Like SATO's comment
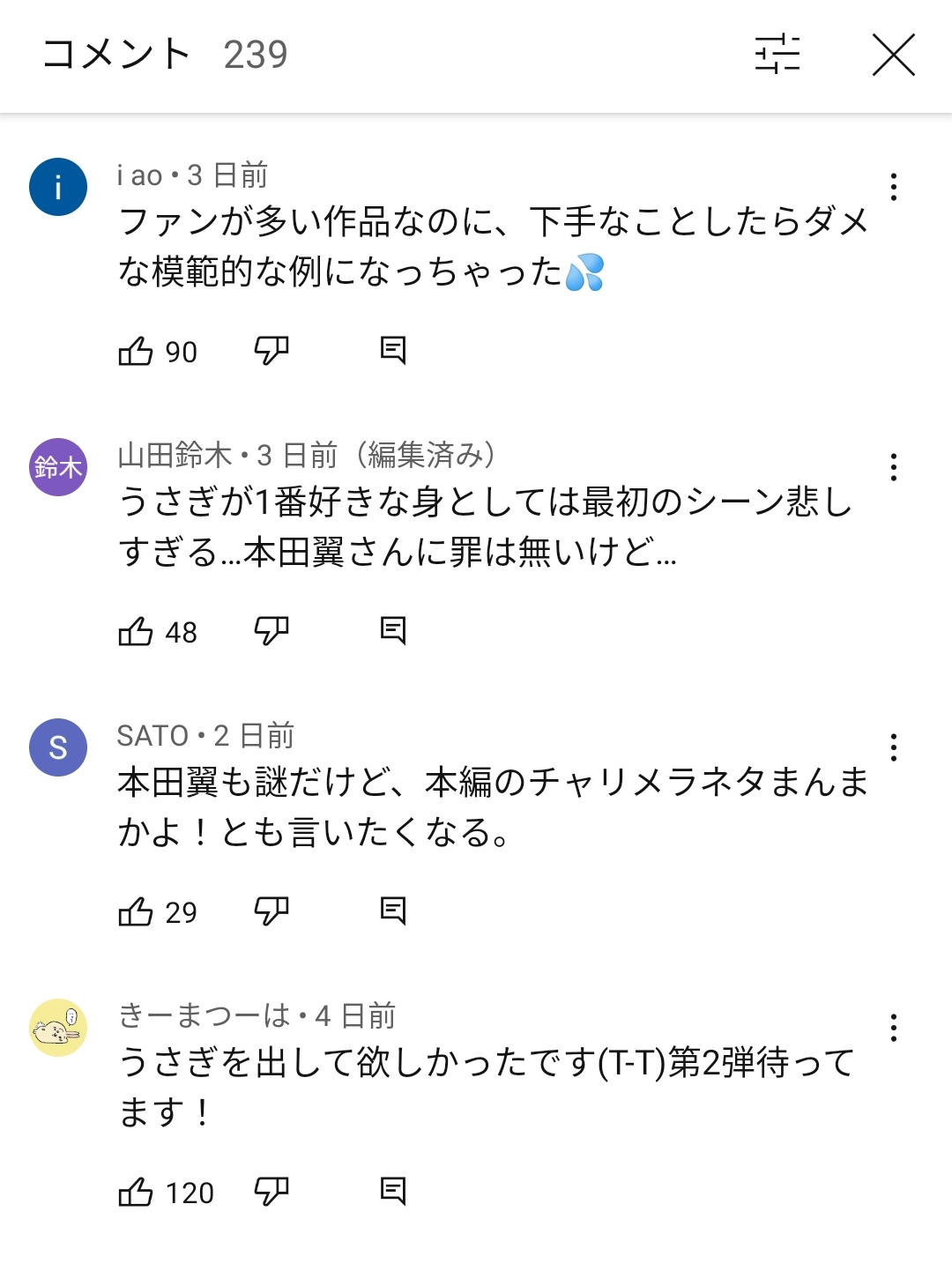Screen dimensions: 952x1271 tap(136, 912)
